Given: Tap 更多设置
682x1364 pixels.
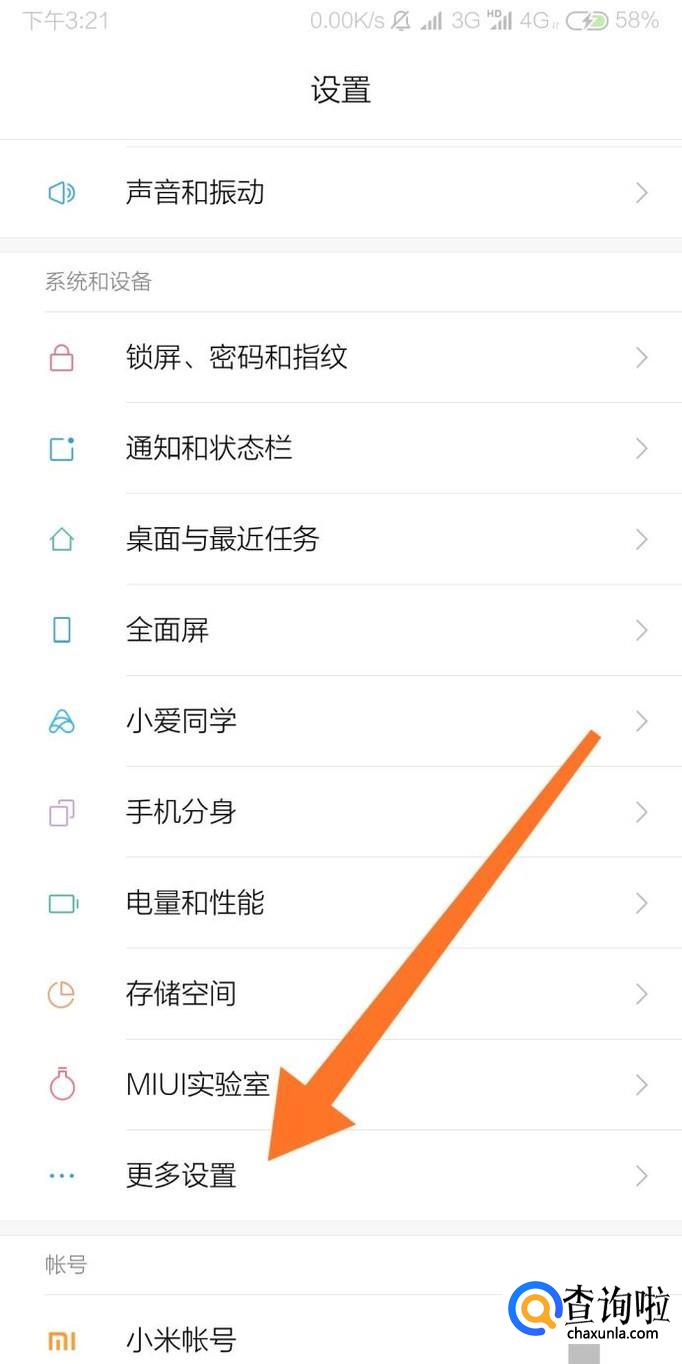Looking at the screenshot, I should 181,1176.
